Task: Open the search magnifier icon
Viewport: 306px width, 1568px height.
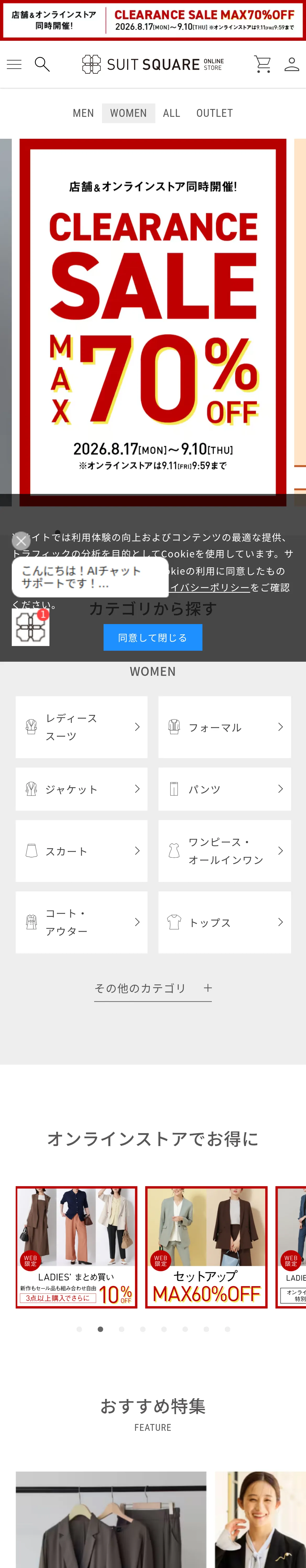Action: click(x=42, y=65)
